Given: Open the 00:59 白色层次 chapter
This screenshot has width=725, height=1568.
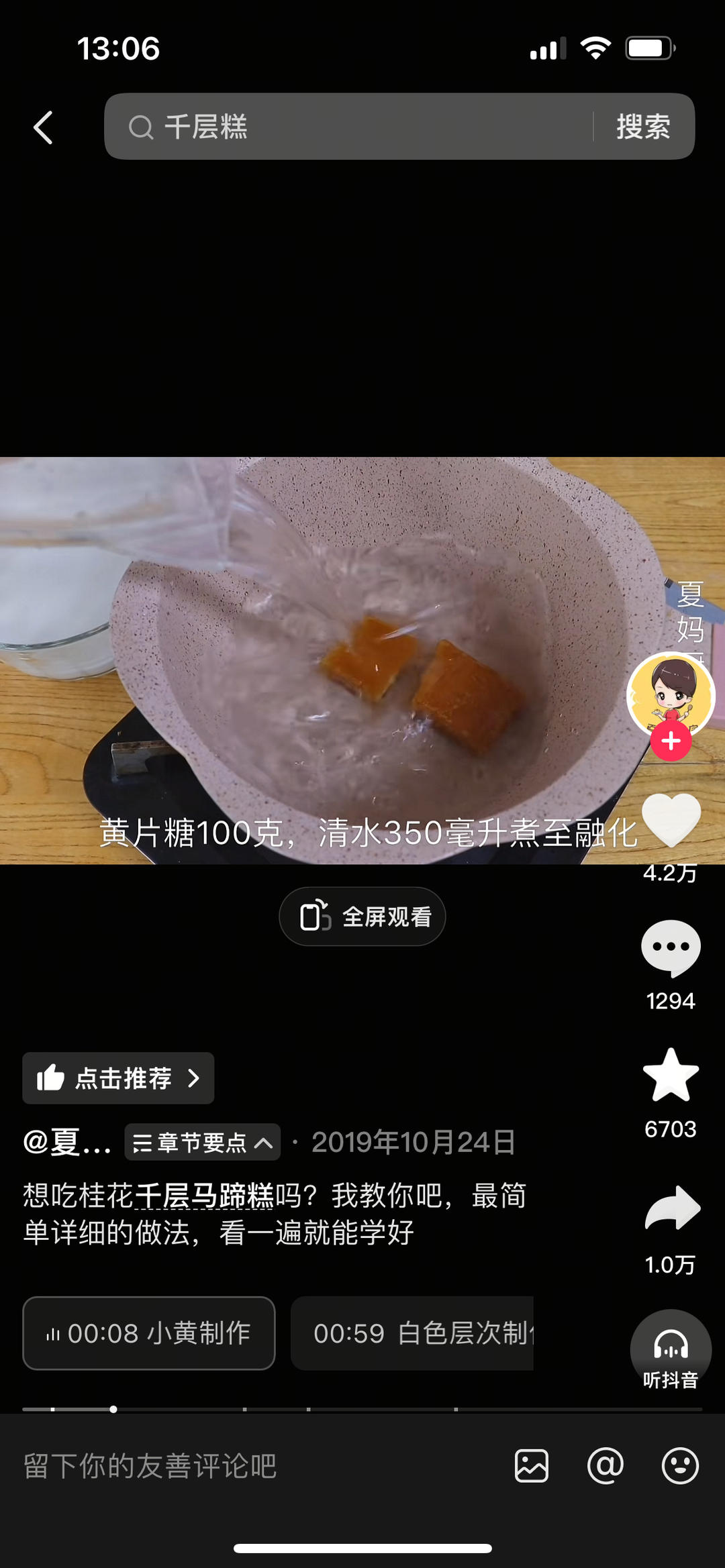Looking at the screenshot, I should tap(412, 1333).
